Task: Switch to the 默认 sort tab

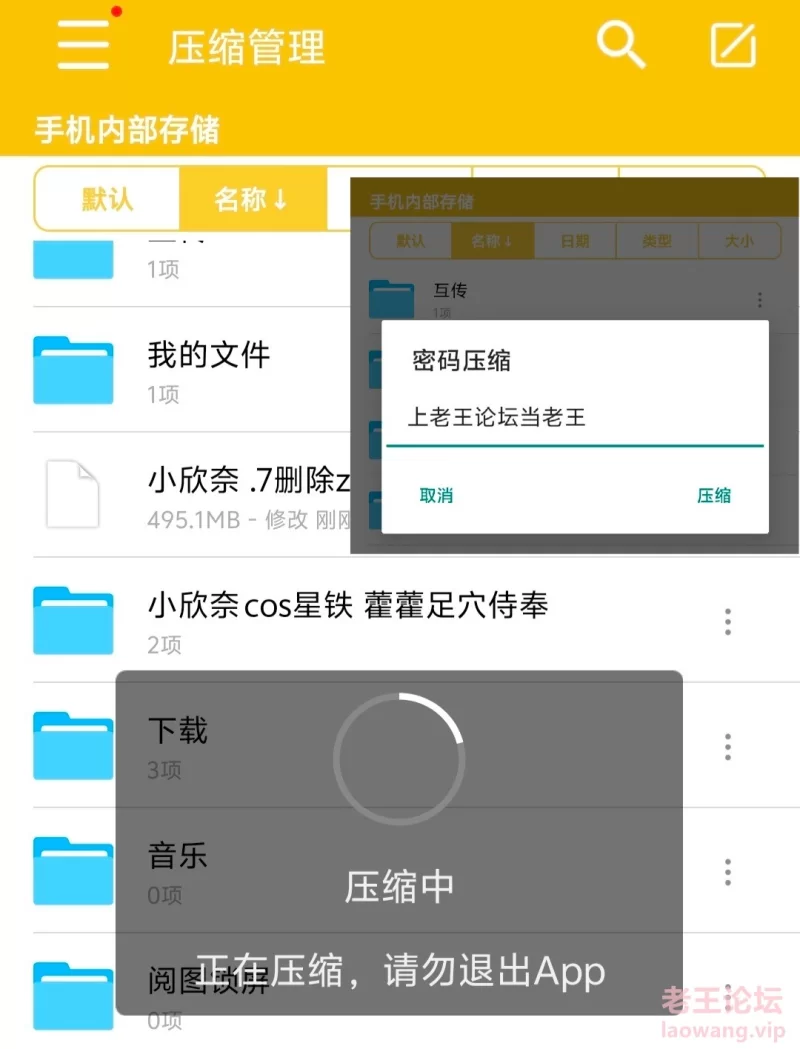Action: [107, 199]
